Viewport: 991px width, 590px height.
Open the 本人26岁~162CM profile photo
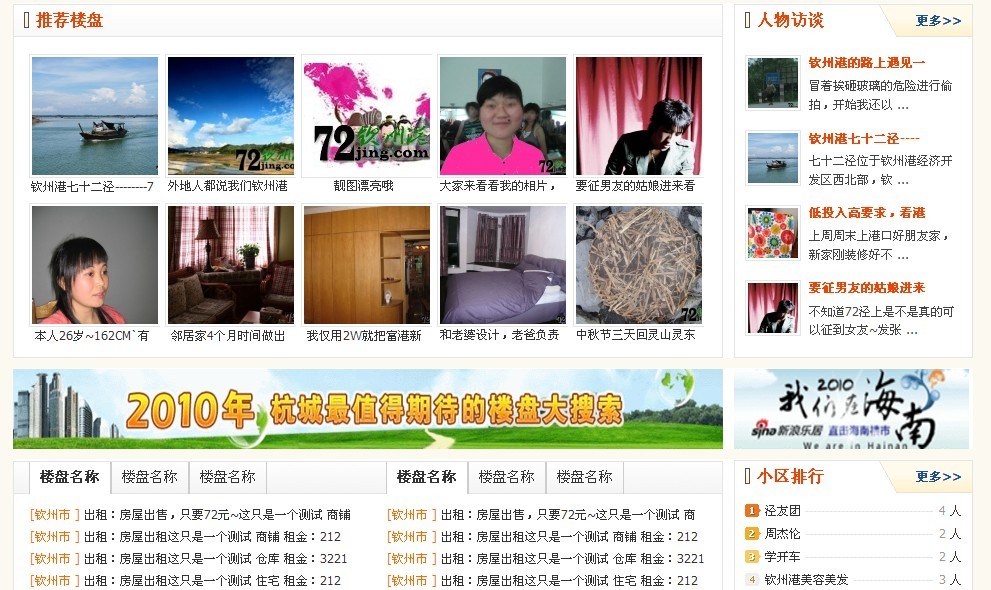tap(95, 265)
